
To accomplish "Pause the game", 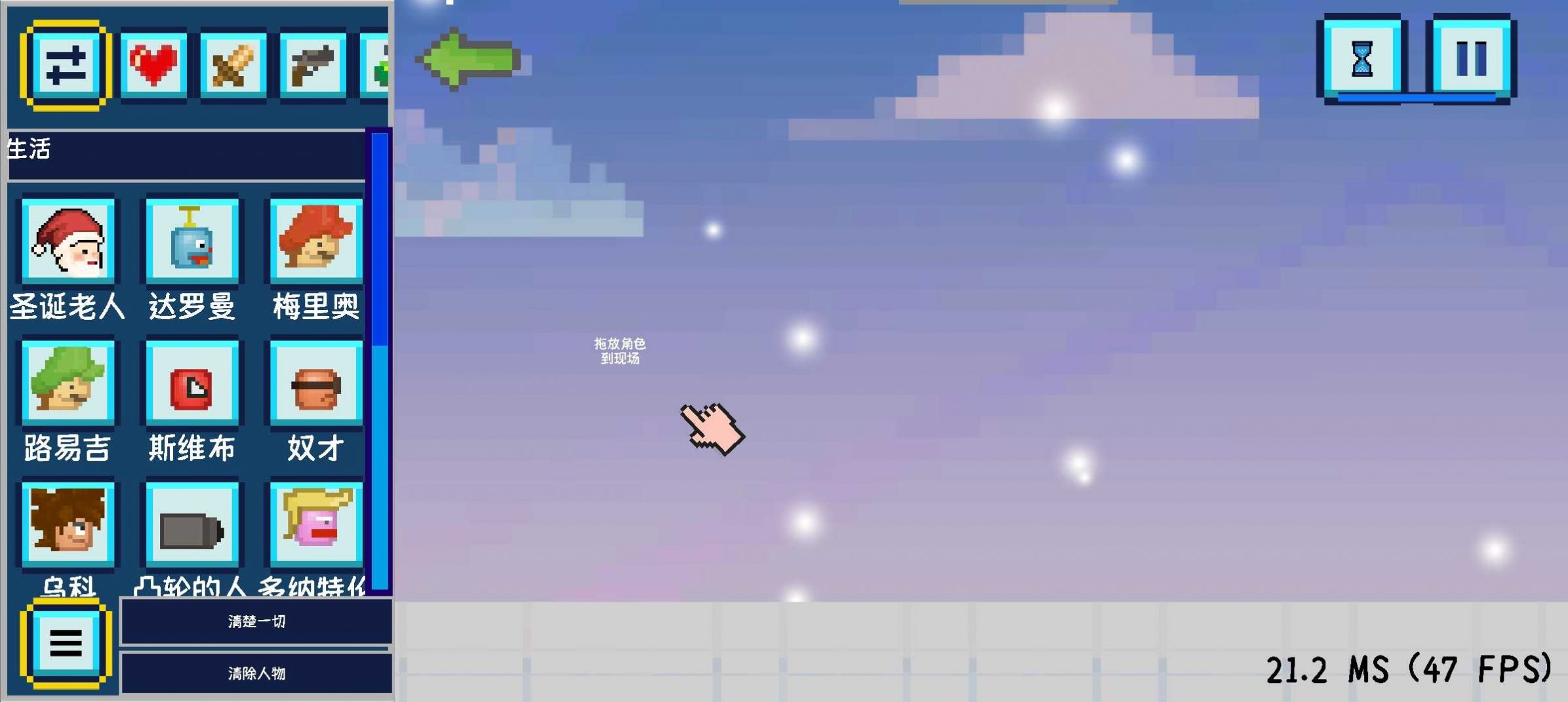I will coord(1471,57).
